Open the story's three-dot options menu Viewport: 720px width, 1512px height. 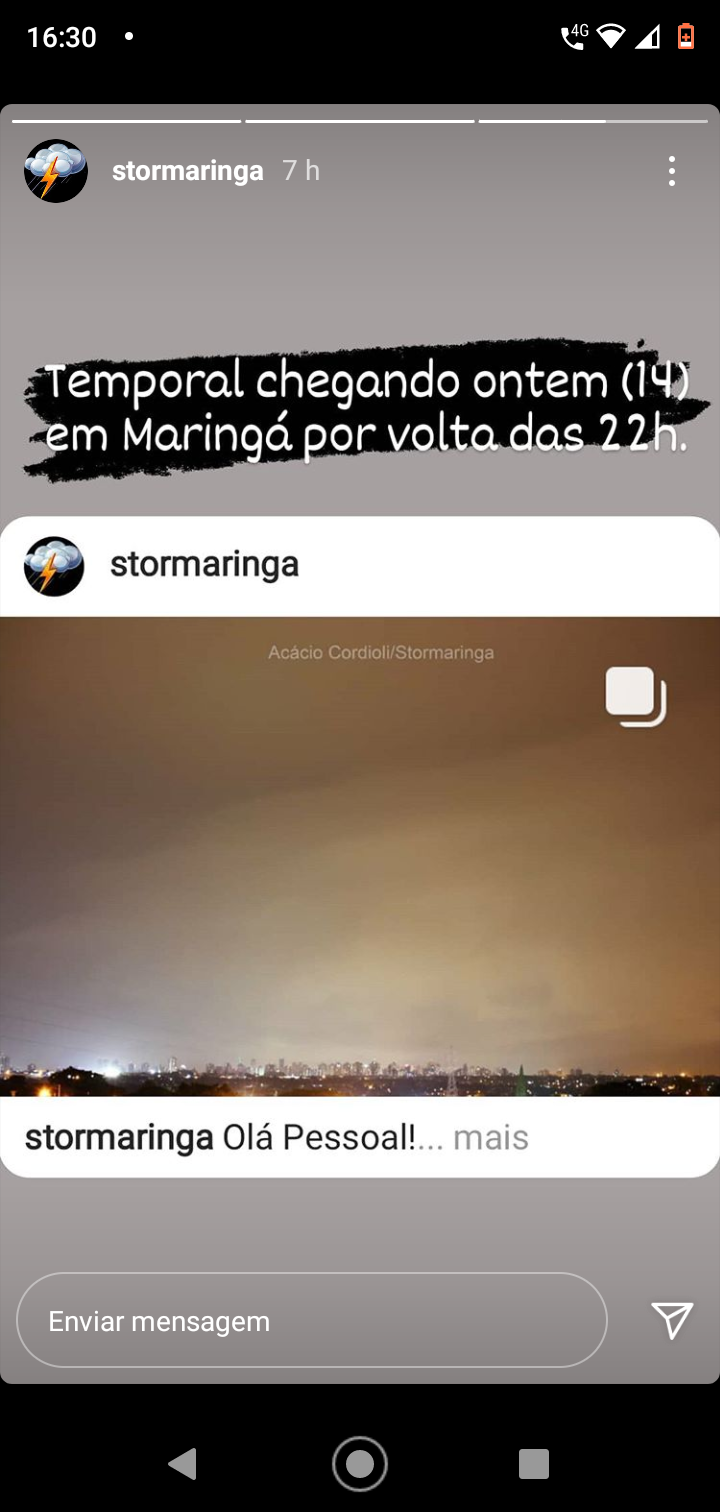pos(671,171)
